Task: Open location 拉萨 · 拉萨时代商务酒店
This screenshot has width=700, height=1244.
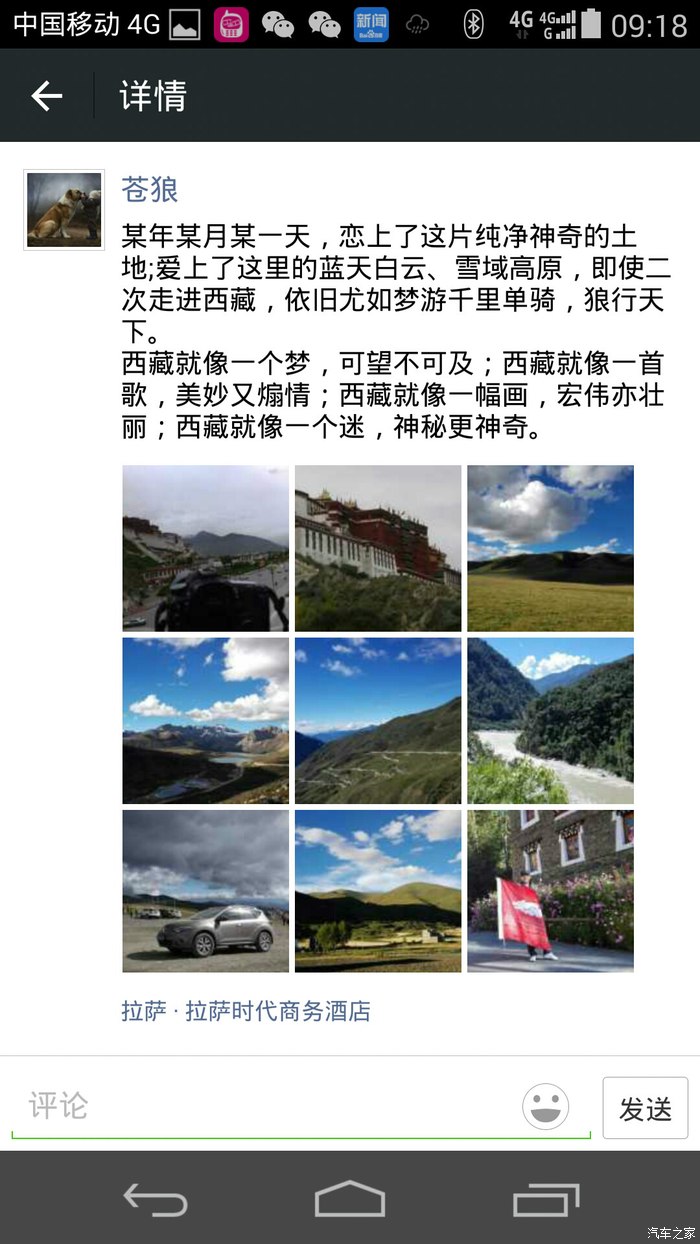Action: (246, 1011)
